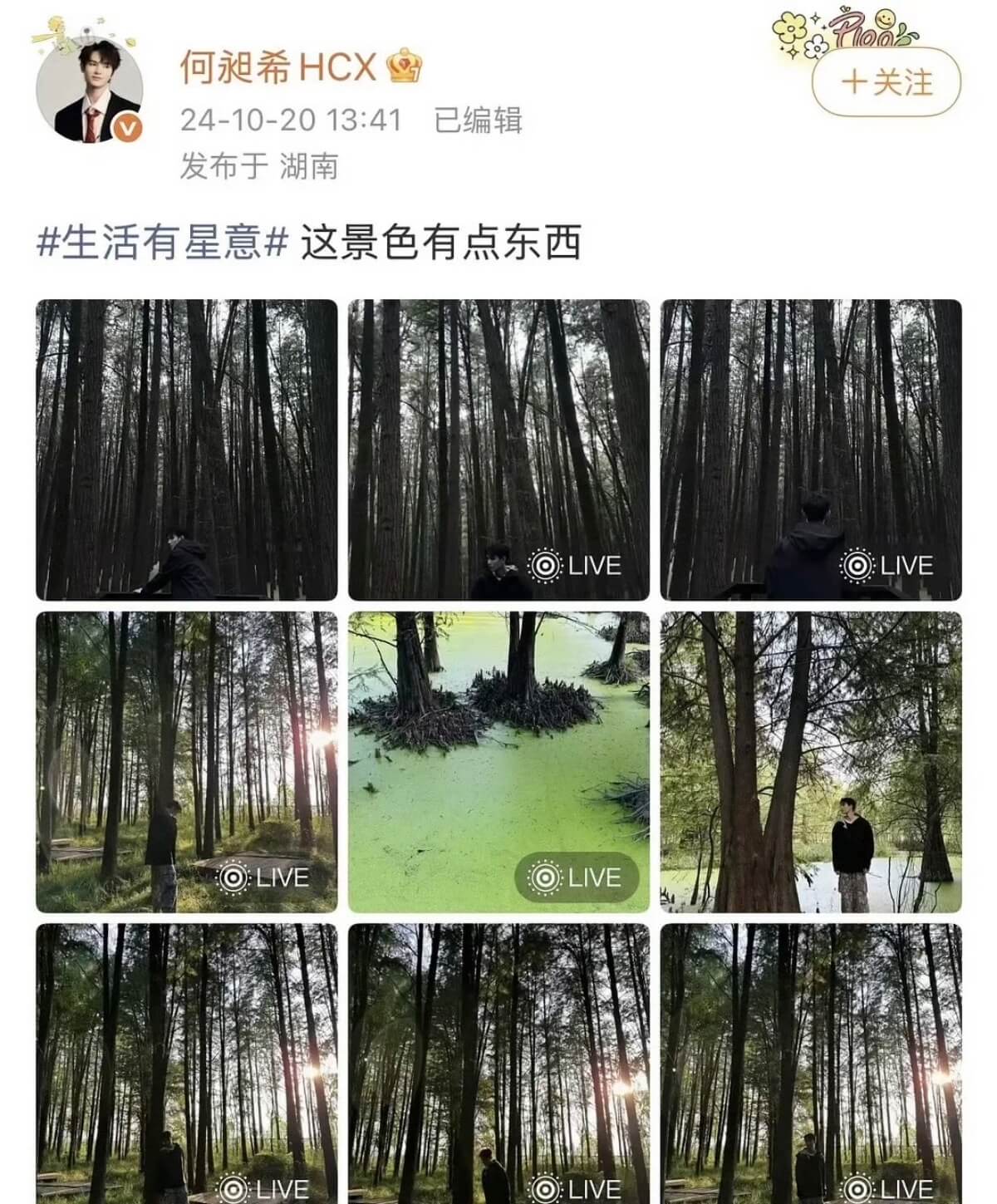View dark forest photo showing person's hooded back
The width and height of the screenshot is (997, 1204).
click(811, 450)
